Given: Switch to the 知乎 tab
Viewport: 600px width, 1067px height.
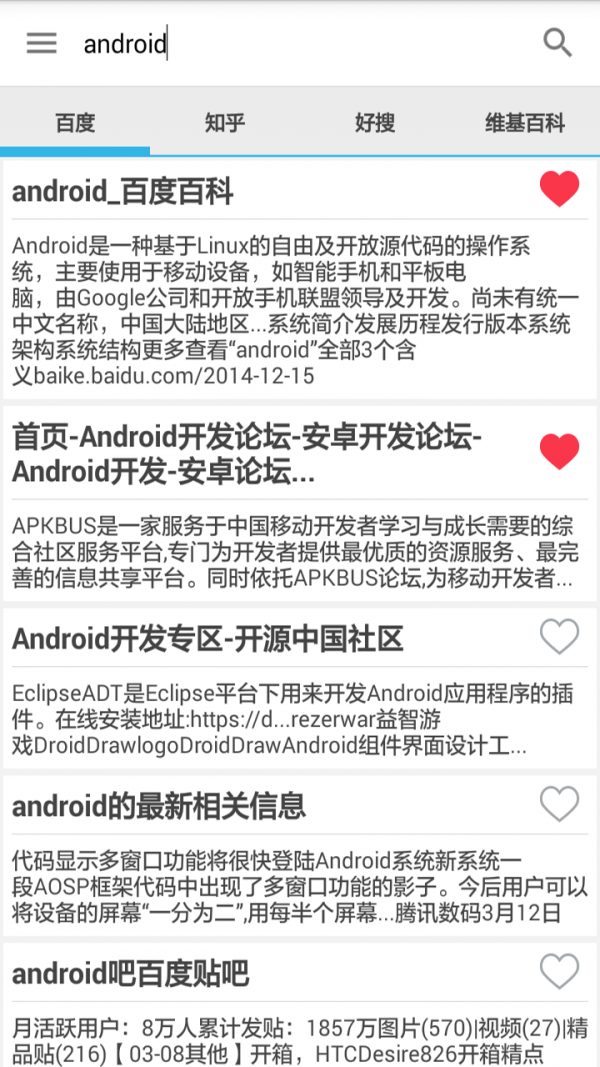Looking at the screenshot, I should pyautogui.click(x=225, y=123).
